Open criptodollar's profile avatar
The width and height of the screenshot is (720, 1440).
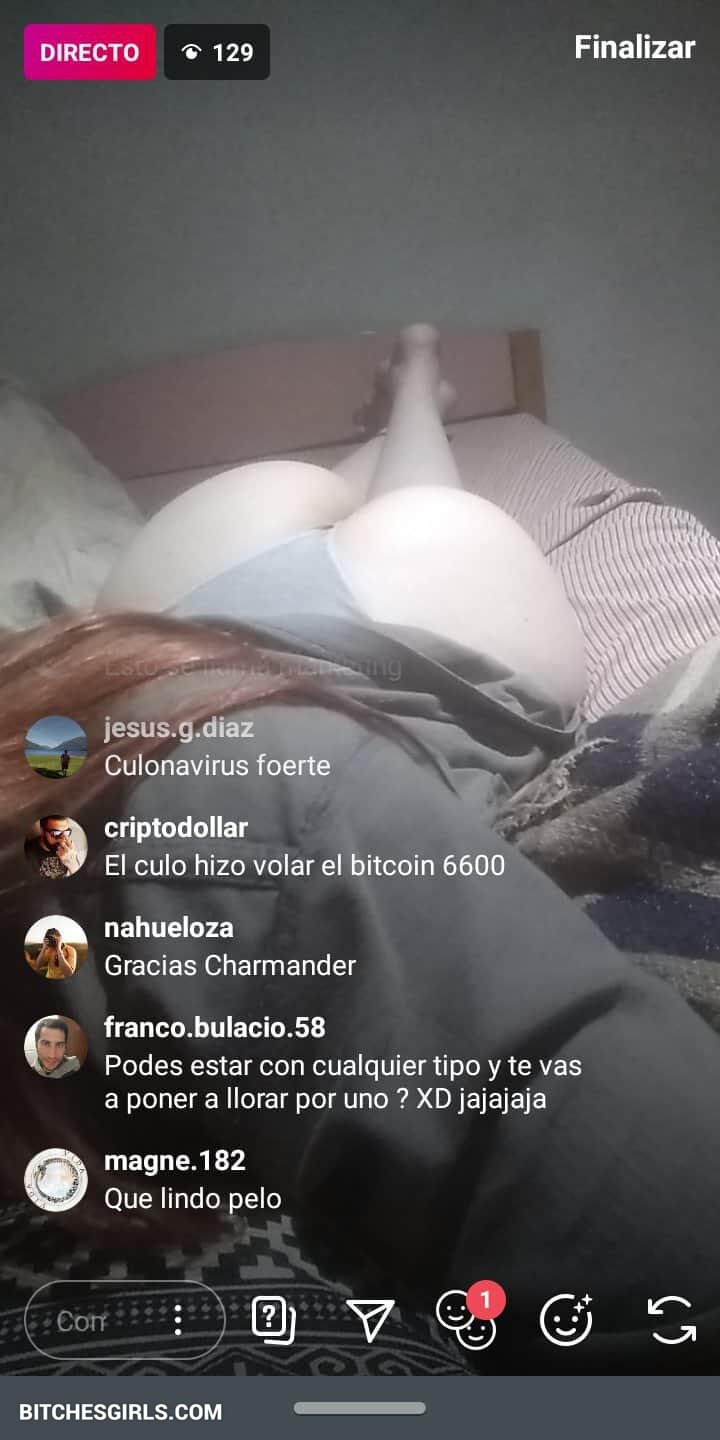(56, 847)
